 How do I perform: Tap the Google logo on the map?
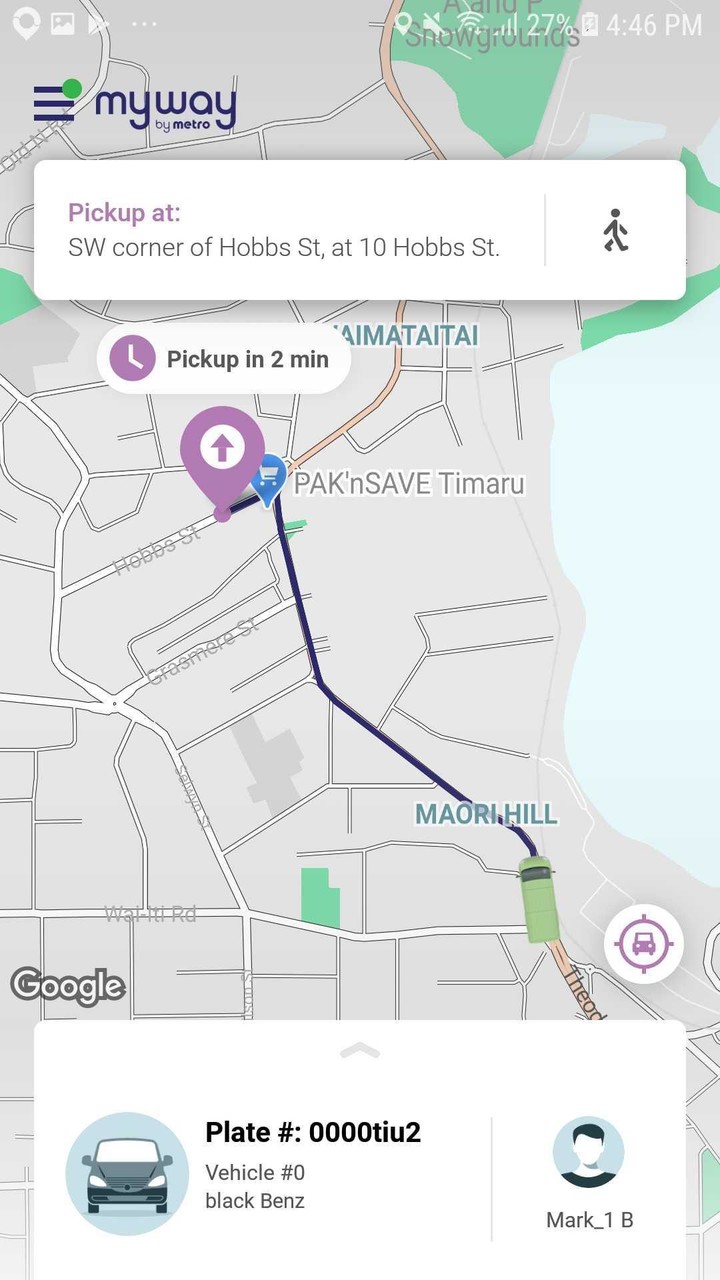(66, 987)
